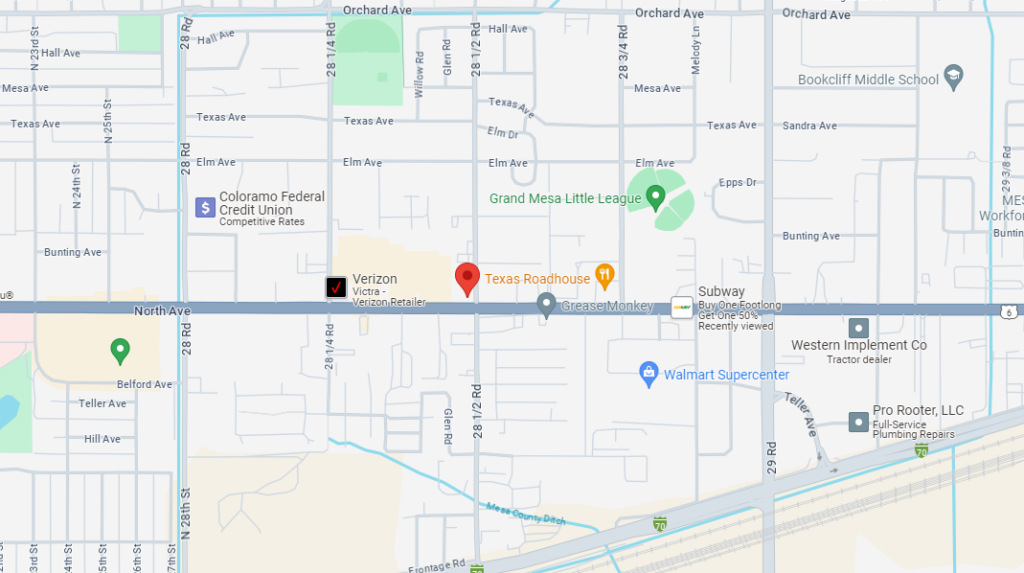Select the Western Implement Co marker
Viewport: 1024px width, 573px height.
858,328
